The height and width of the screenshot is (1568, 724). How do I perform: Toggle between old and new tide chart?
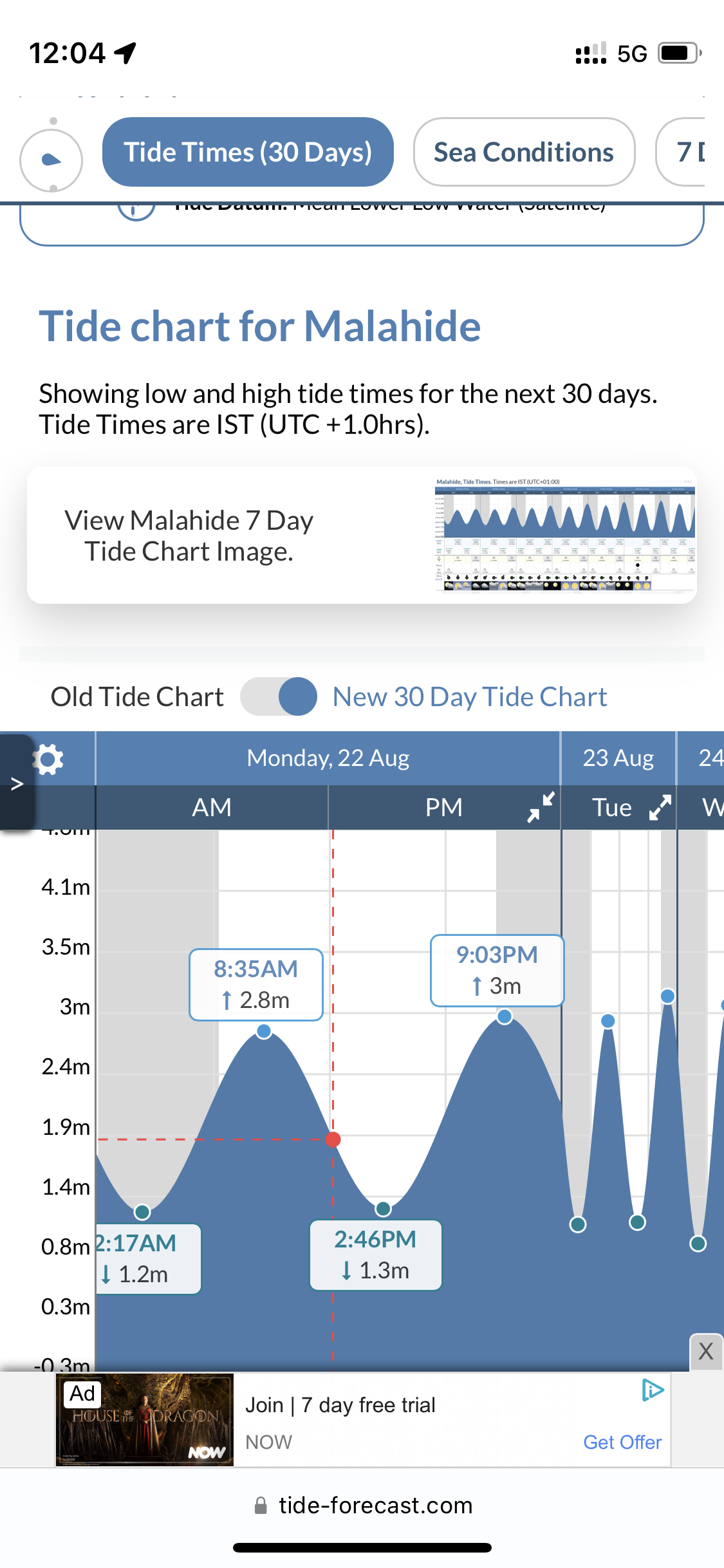[x=279, y=696]
